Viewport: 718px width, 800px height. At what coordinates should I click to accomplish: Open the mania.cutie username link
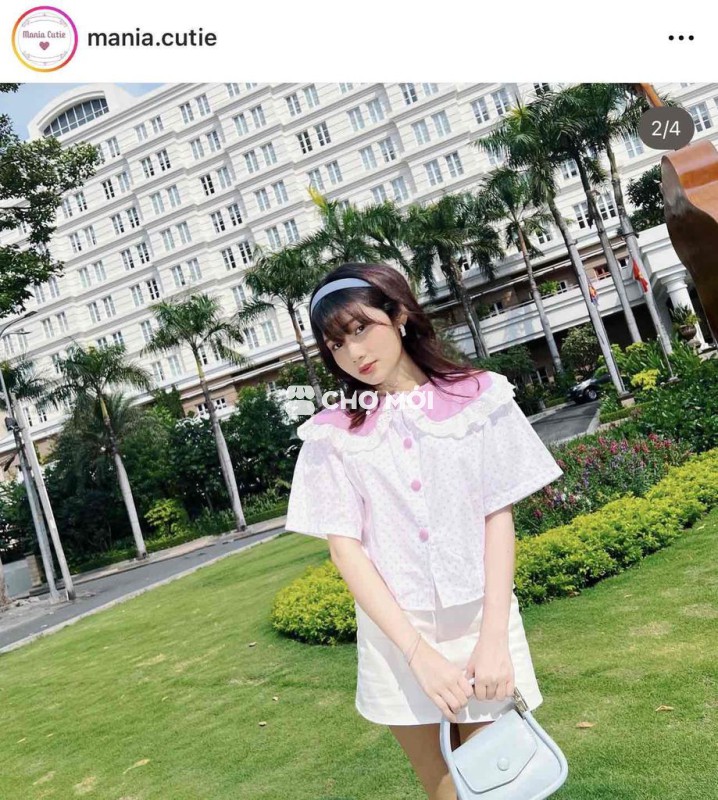tap(152, 39)
